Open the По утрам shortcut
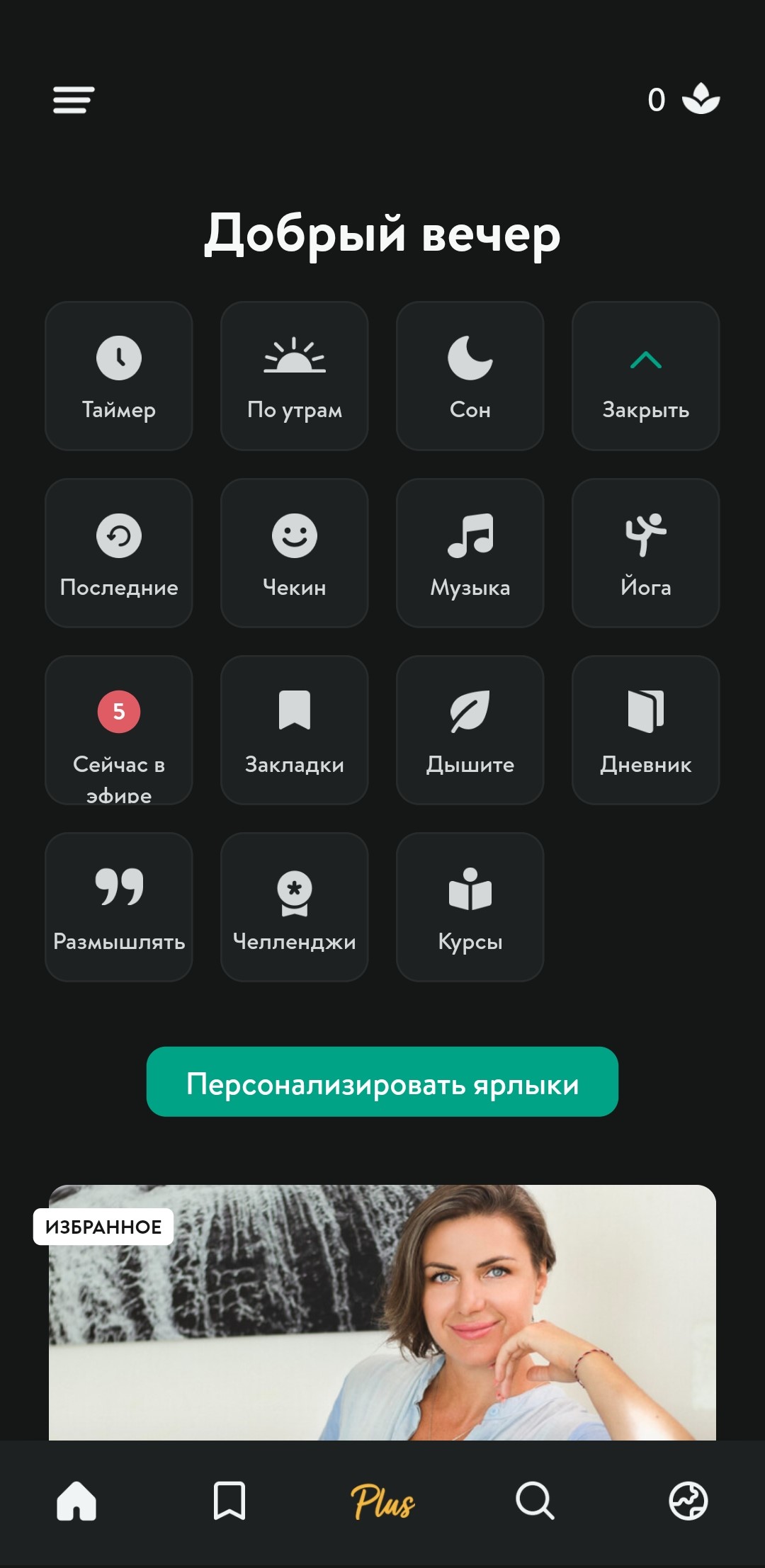The width and height of the screenshot is (765, 1568). click(x=295, y=376)
